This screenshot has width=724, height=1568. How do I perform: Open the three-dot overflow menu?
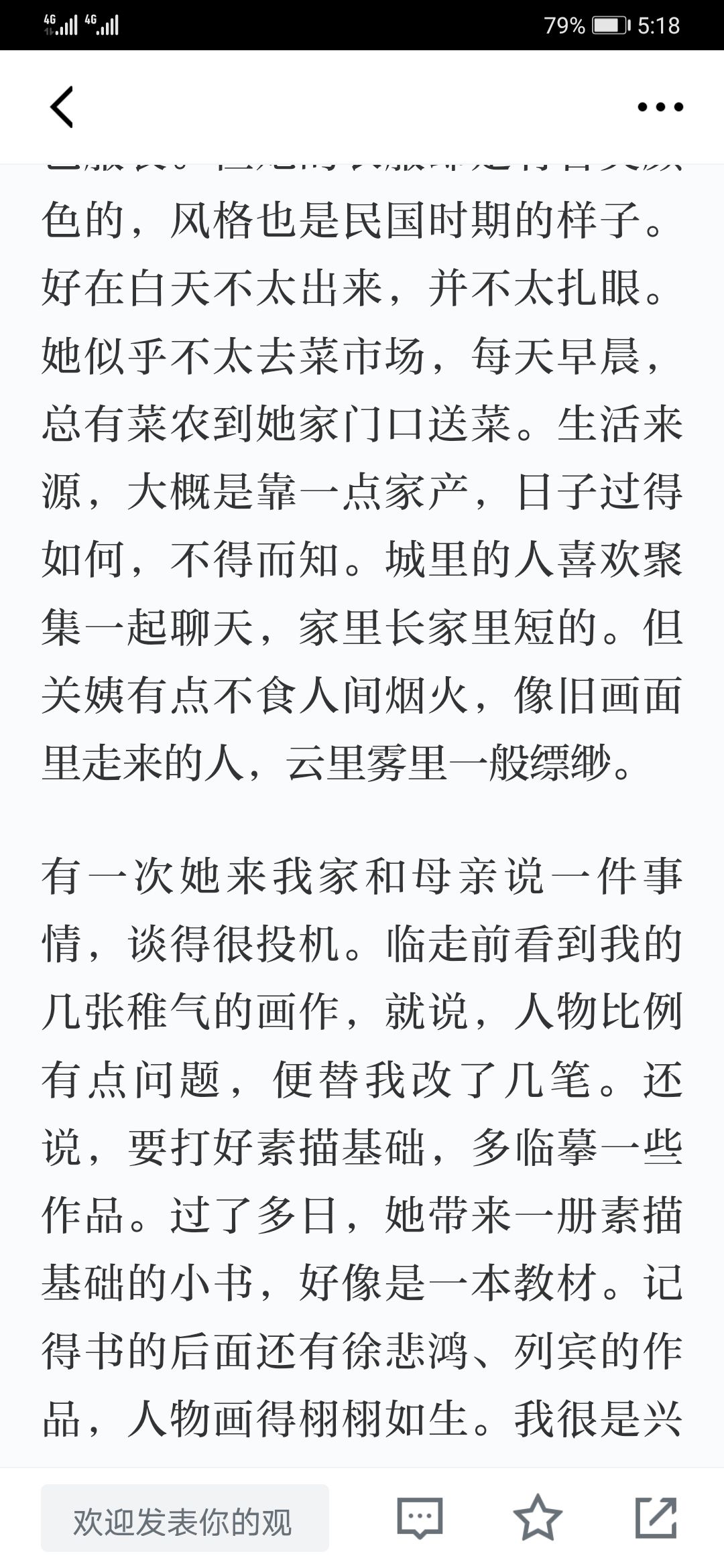[x=660, y=107]
